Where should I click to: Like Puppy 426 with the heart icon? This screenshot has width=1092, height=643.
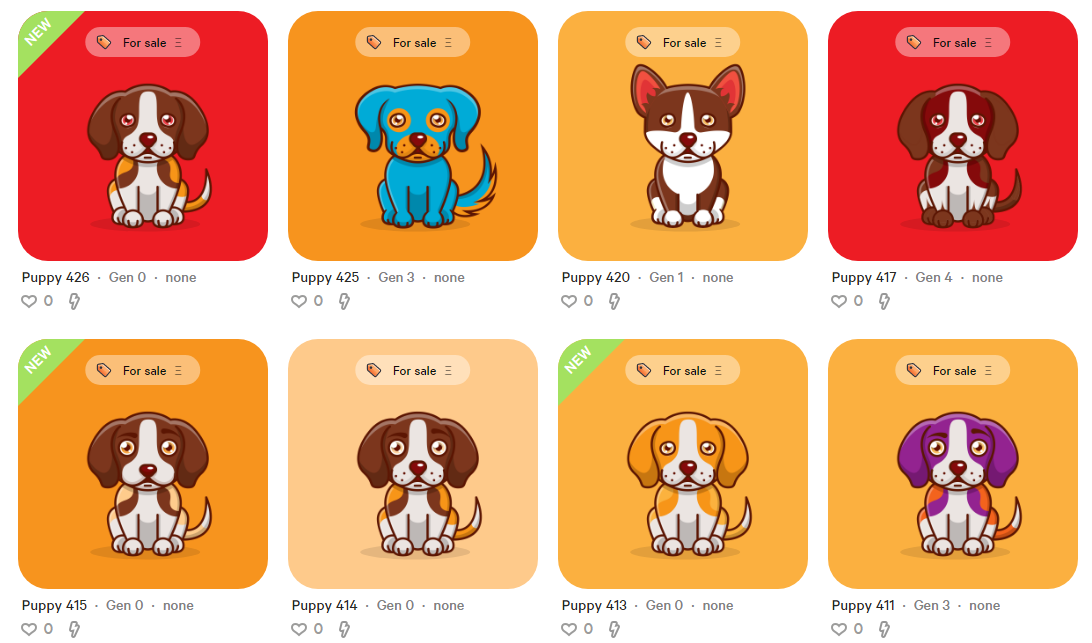[29, 301]
